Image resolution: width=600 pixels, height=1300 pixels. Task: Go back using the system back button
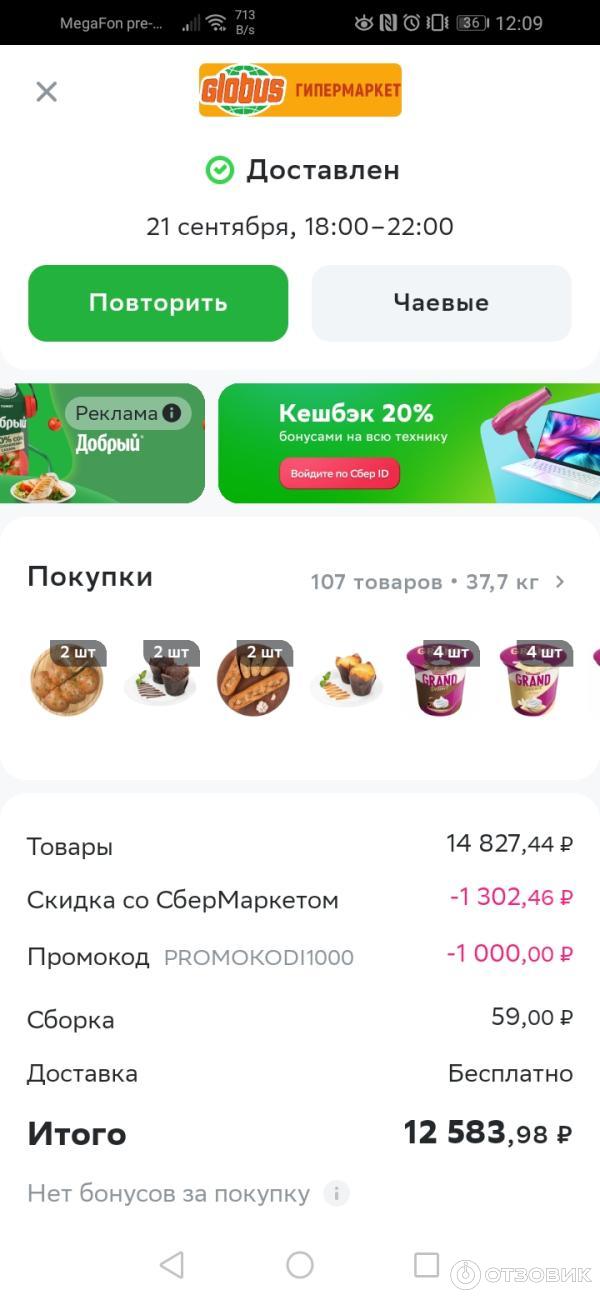(172, 1265)
